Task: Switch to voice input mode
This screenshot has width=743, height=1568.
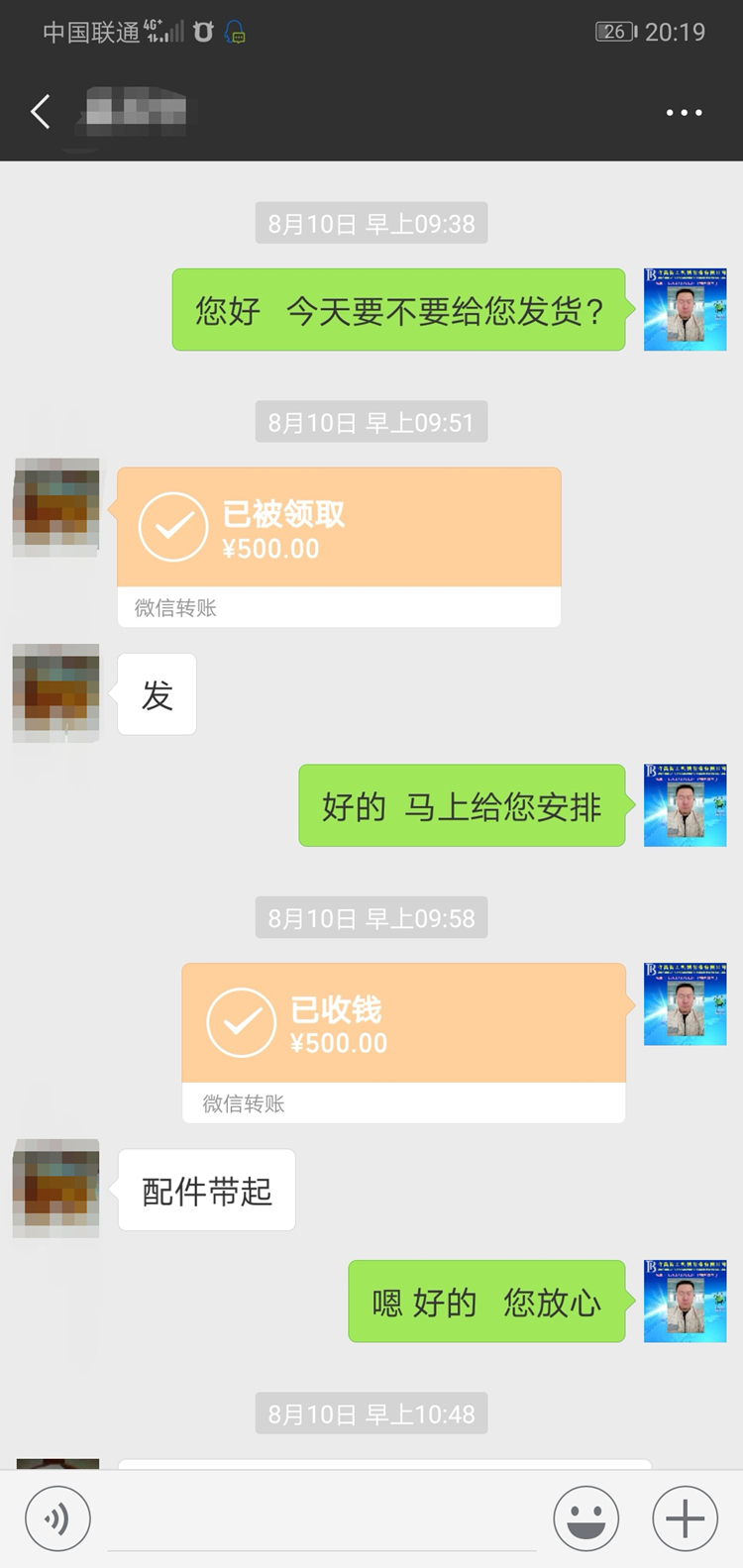Action: click(x=58, y=1517)
